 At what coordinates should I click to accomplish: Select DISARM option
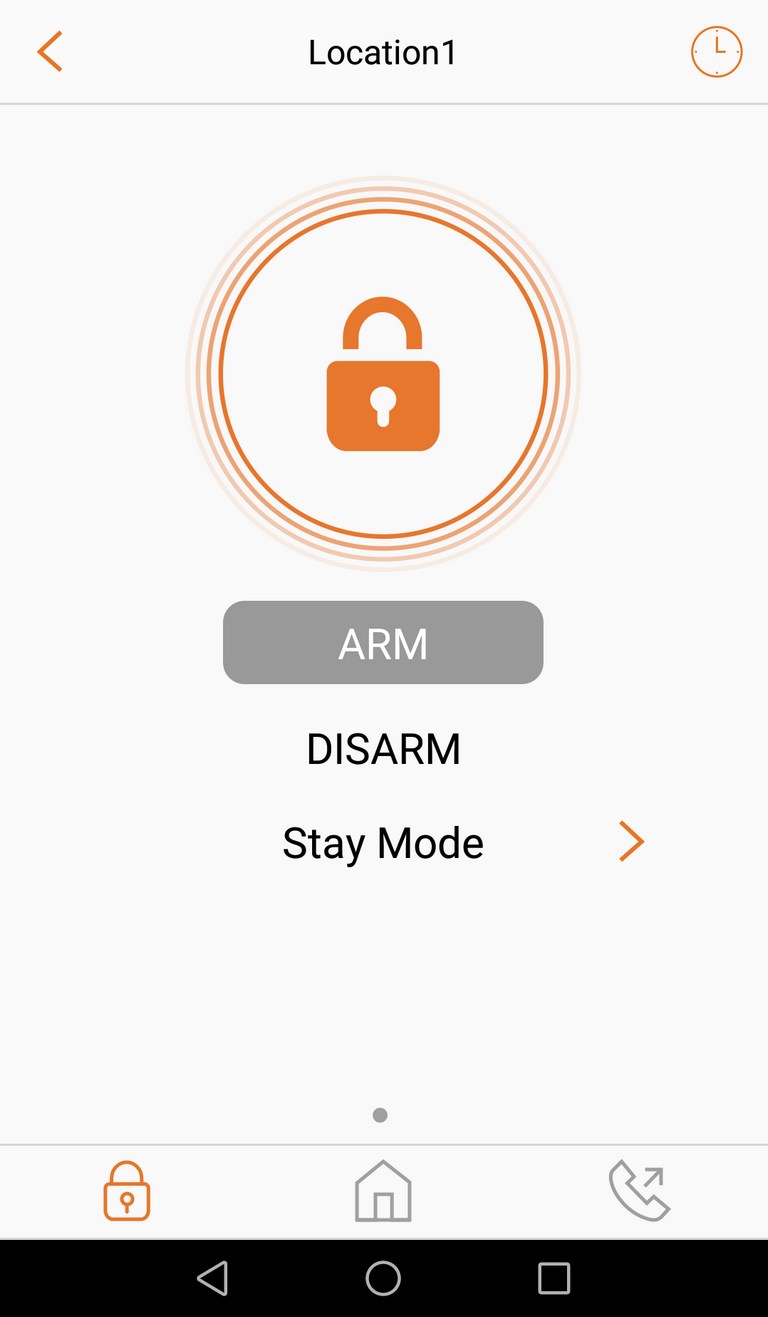pyautogui.click(x=383, y=749)
